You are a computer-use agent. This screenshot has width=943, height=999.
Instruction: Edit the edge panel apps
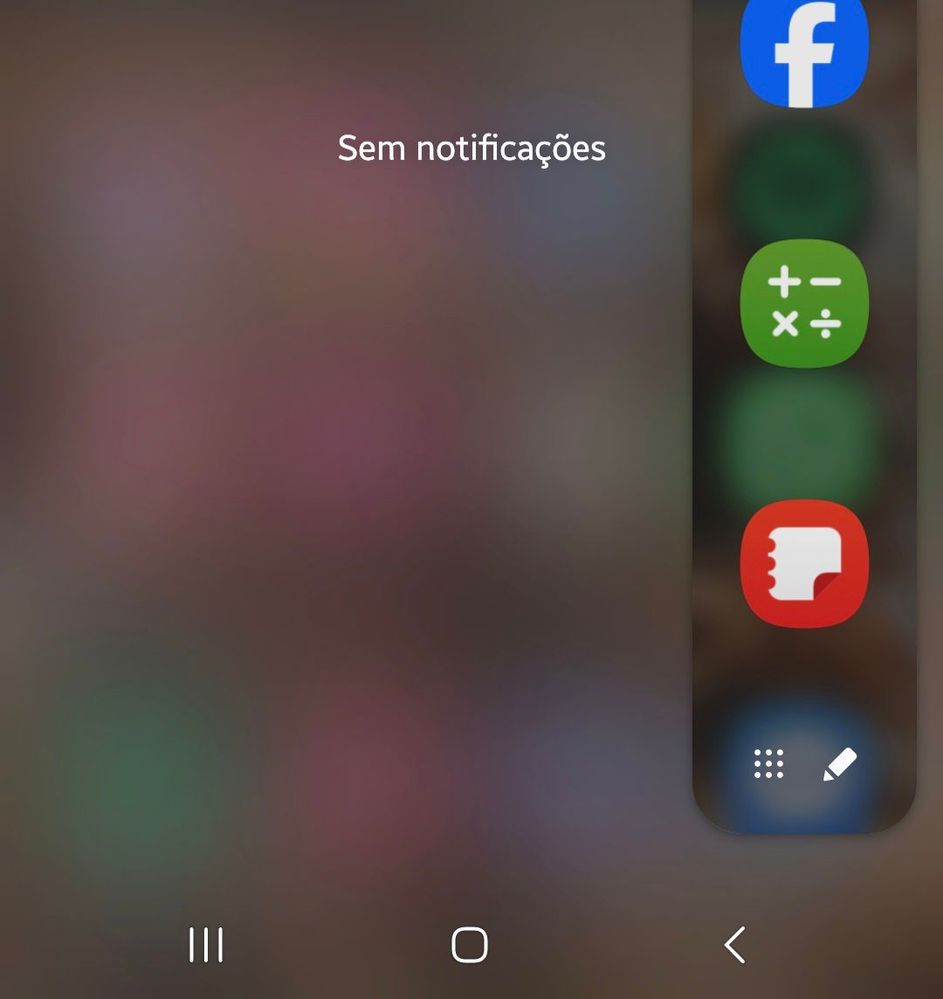coord(840,764)
